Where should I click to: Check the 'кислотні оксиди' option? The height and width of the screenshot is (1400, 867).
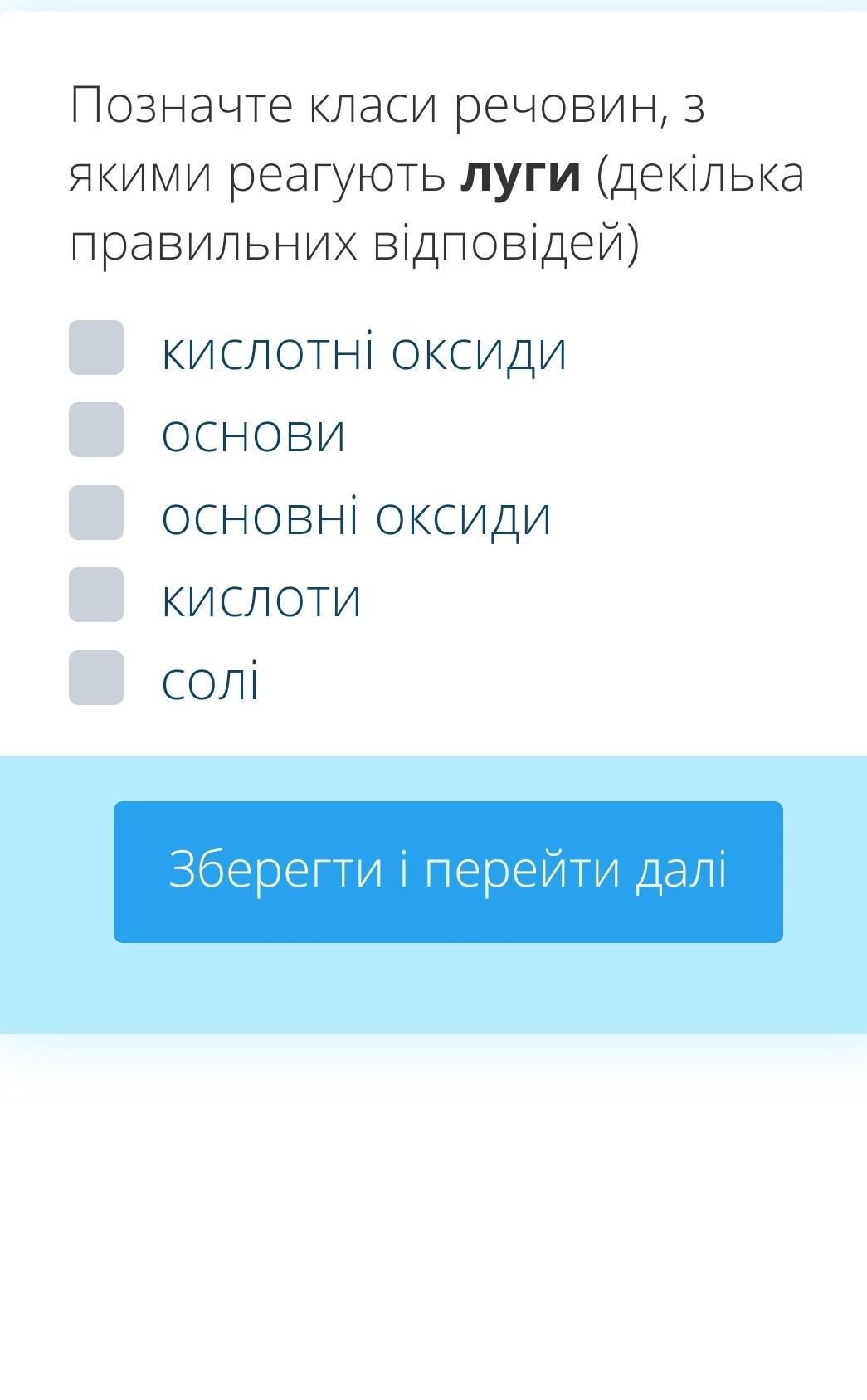point(96,348)
